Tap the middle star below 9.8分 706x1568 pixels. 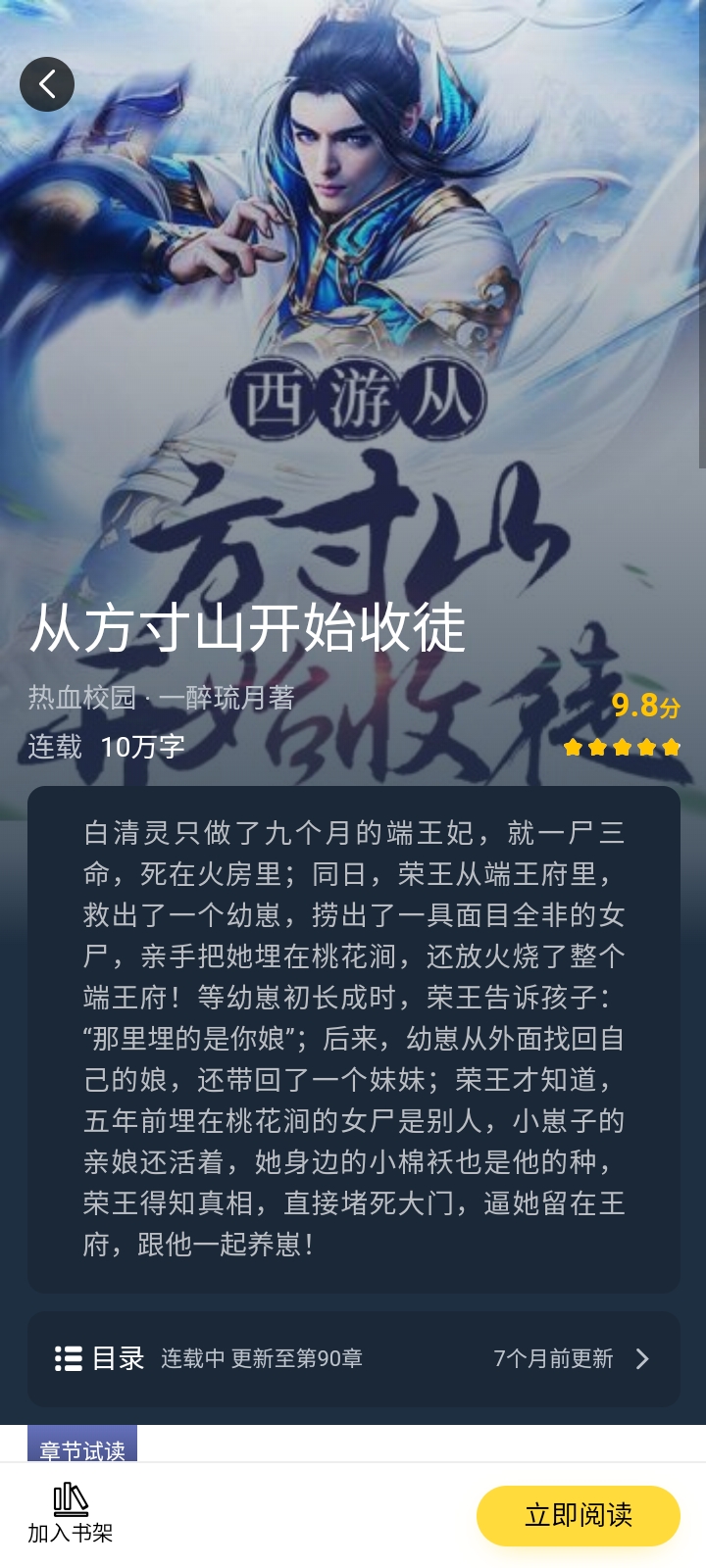622,746
